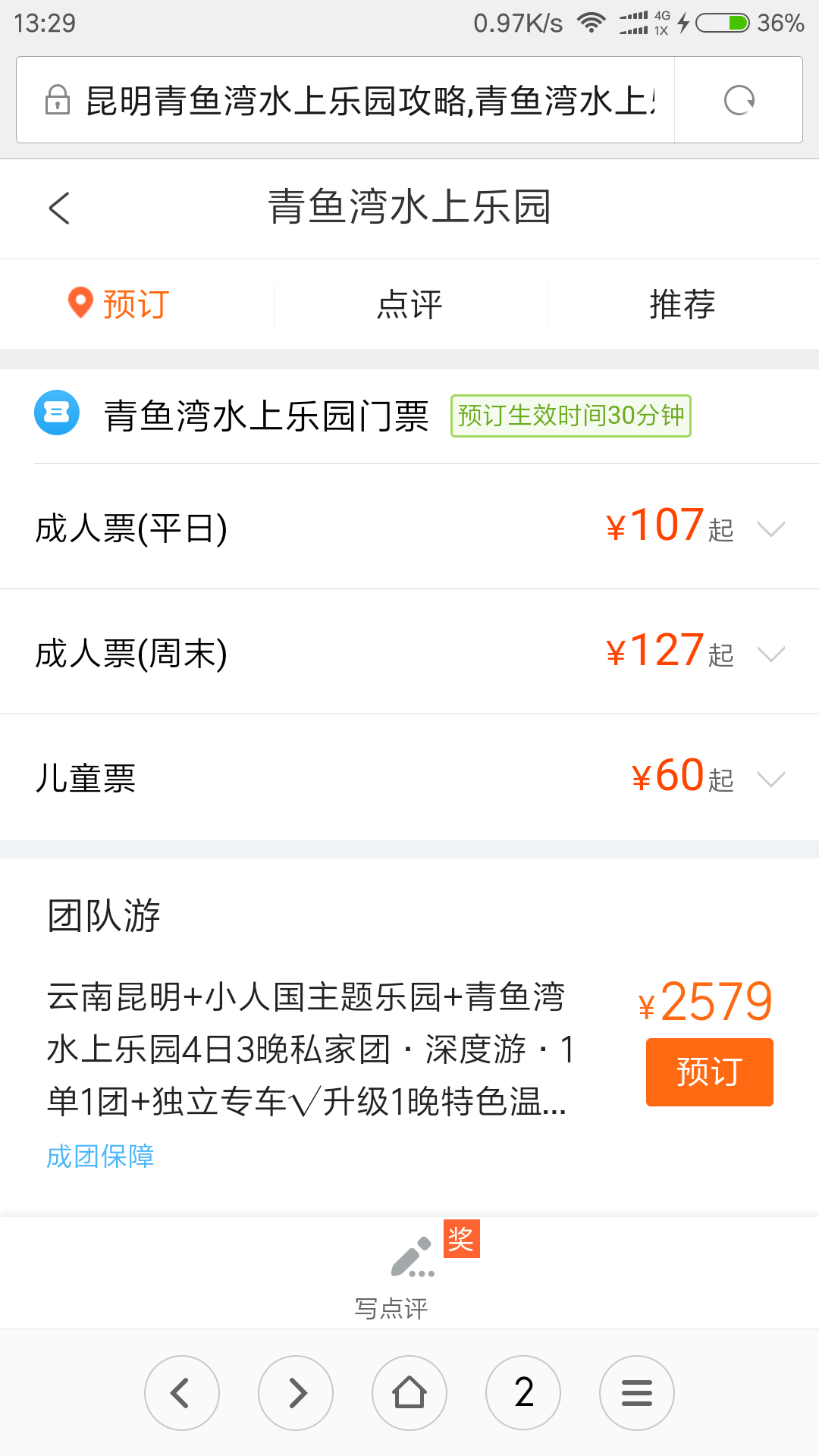Open the browser home page
This screenshot has height=1456, width=819.
(x=409, y=1393)
